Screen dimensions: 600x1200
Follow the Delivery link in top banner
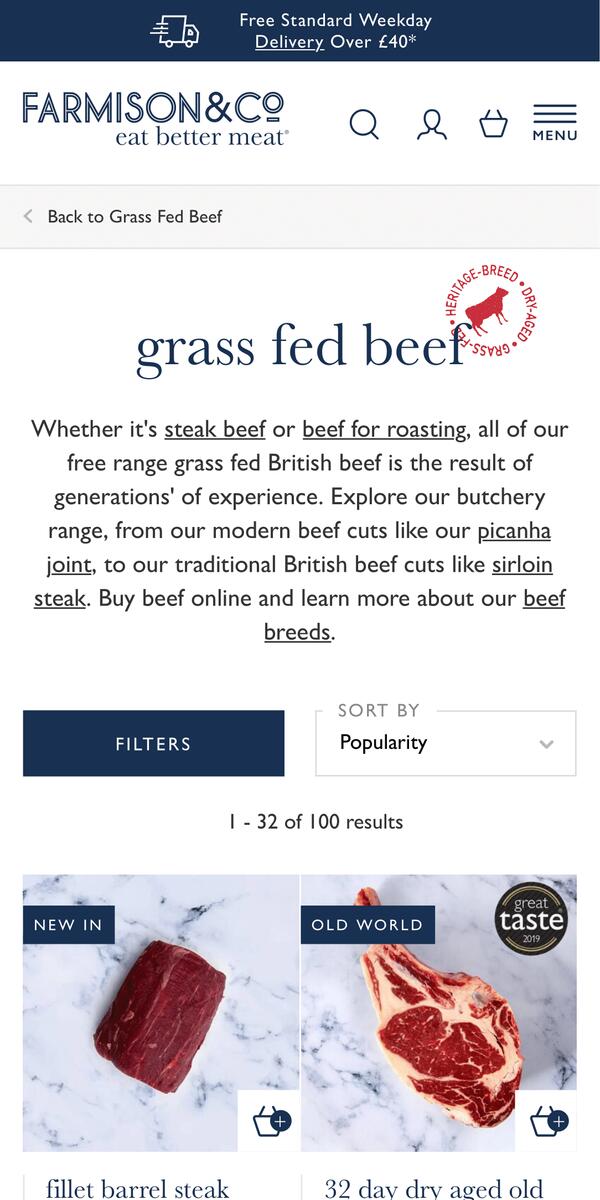289,42
